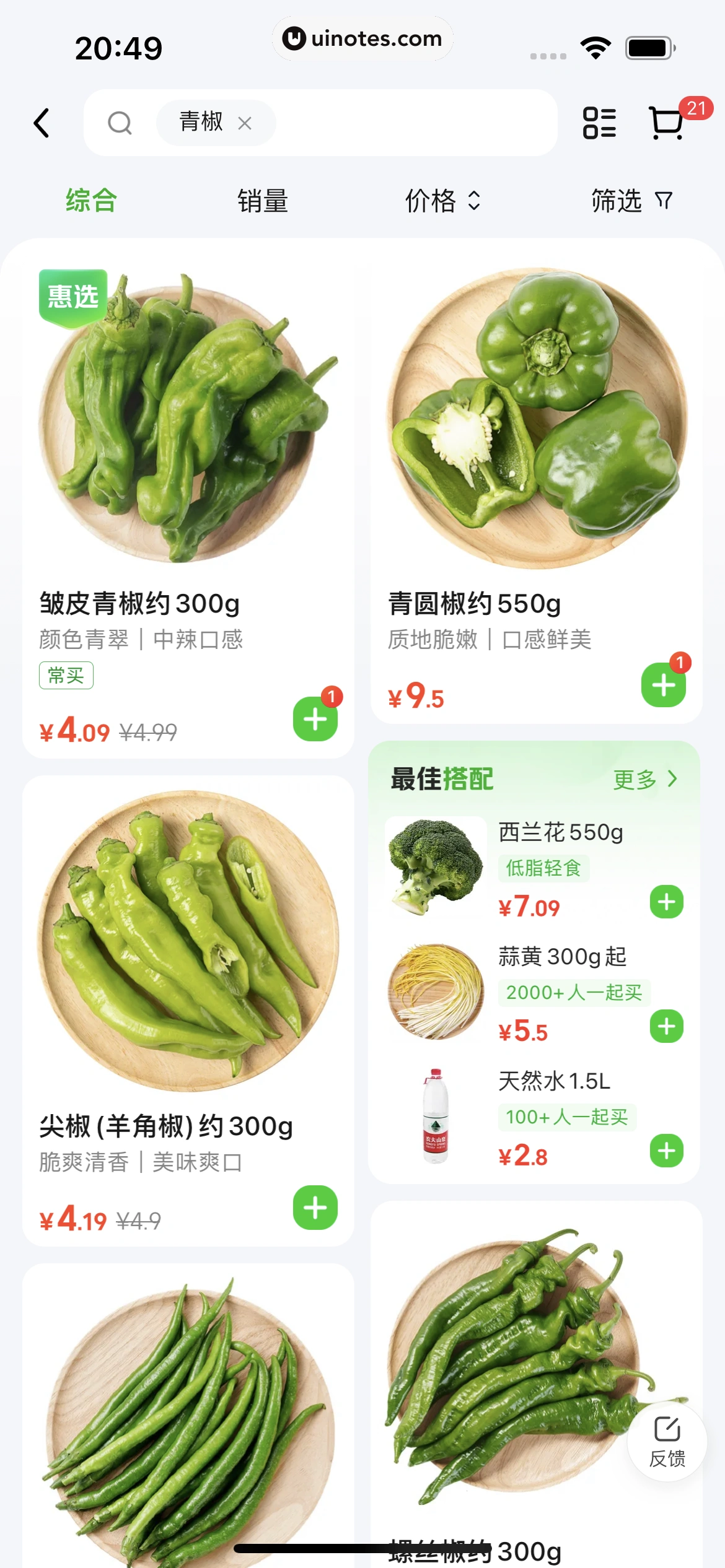
Task: Sort results by 销量
Action: (x=263, y=201)
